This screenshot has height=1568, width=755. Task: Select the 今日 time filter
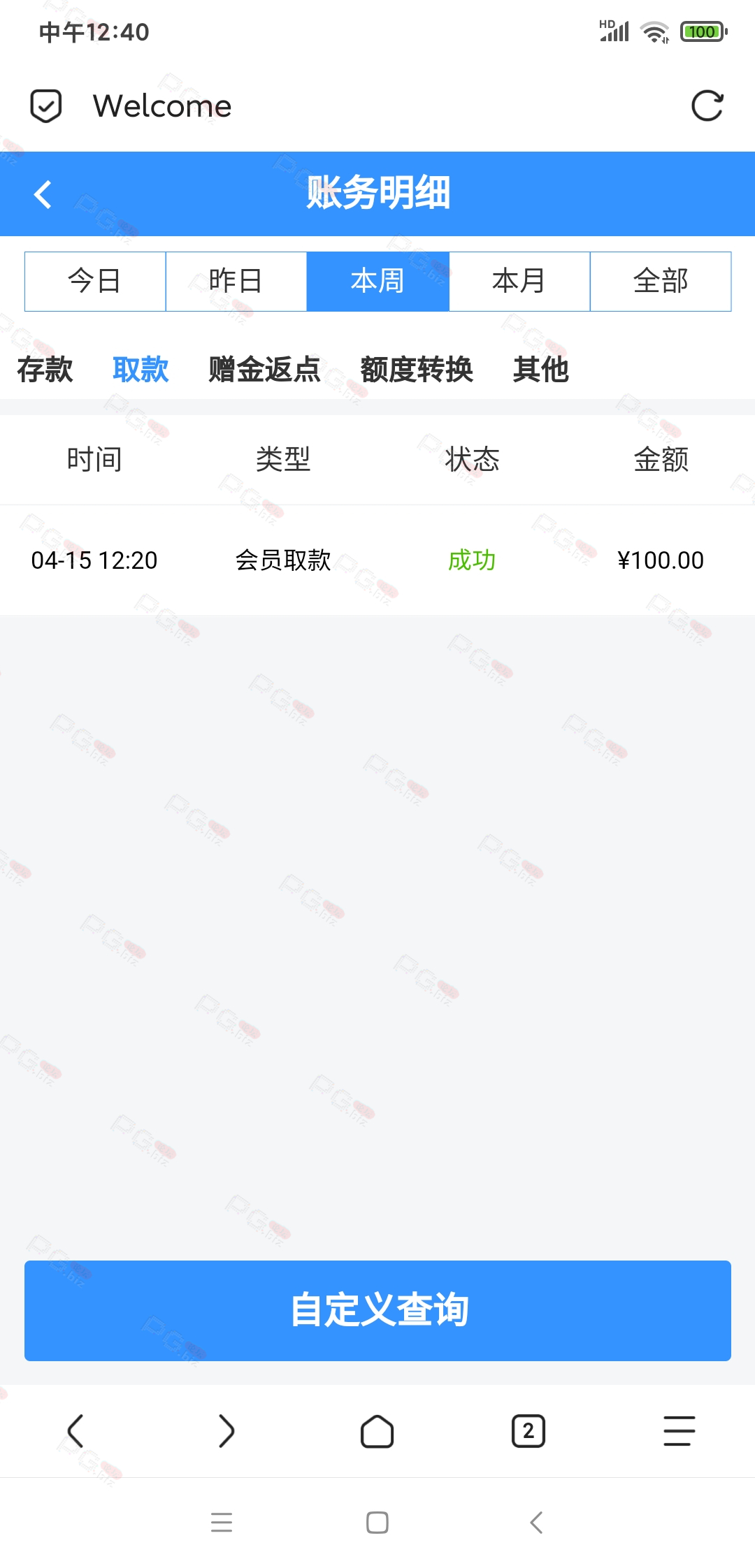[95, 281]
